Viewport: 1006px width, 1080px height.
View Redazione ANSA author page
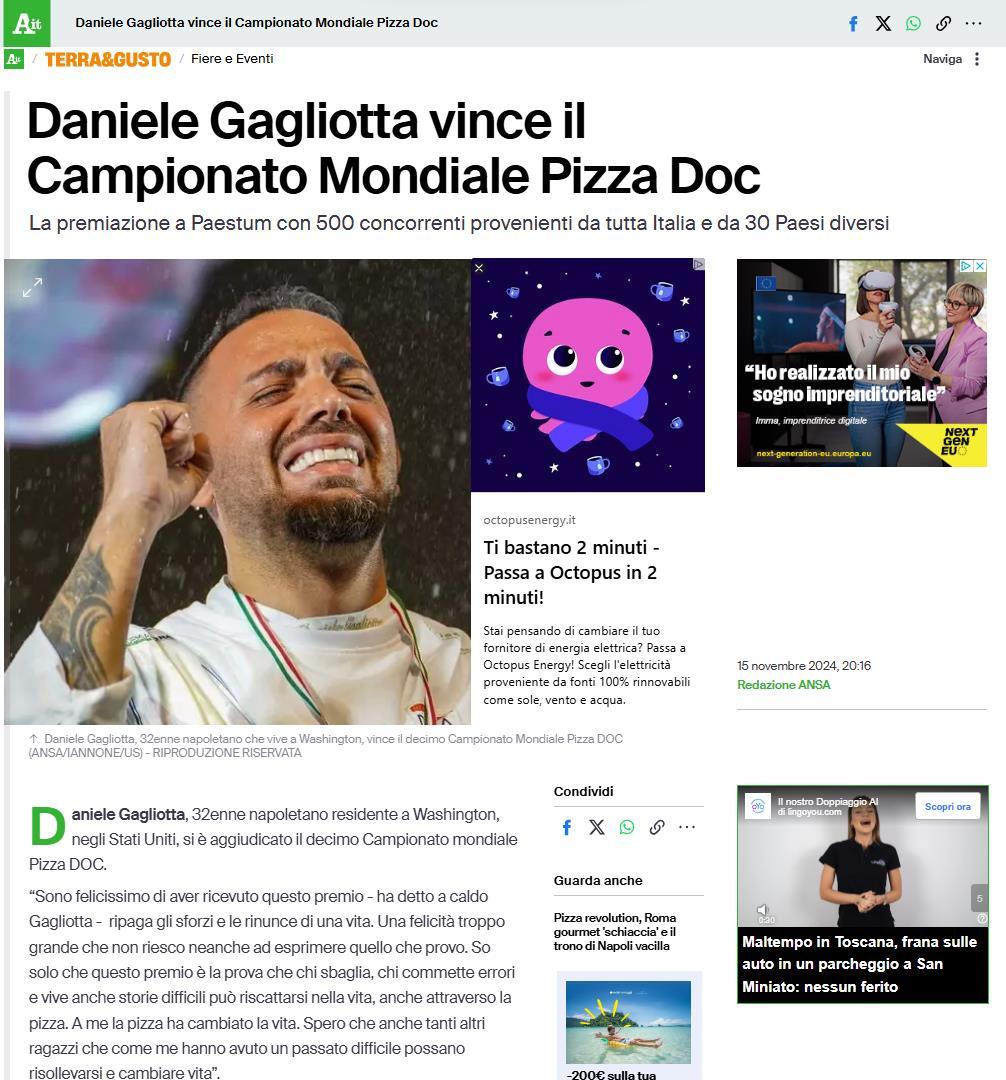(784, 685)
